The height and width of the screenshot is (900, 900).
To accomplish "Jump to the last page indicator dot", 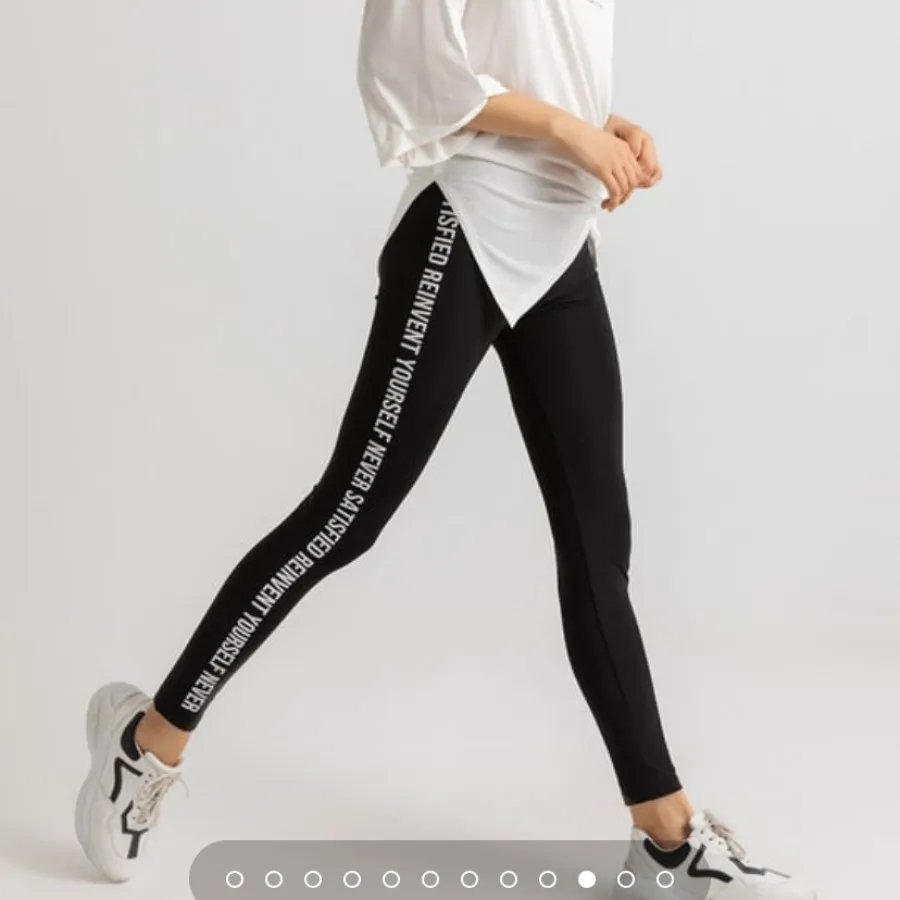I will pyautogui.click(x=665, y=879).
